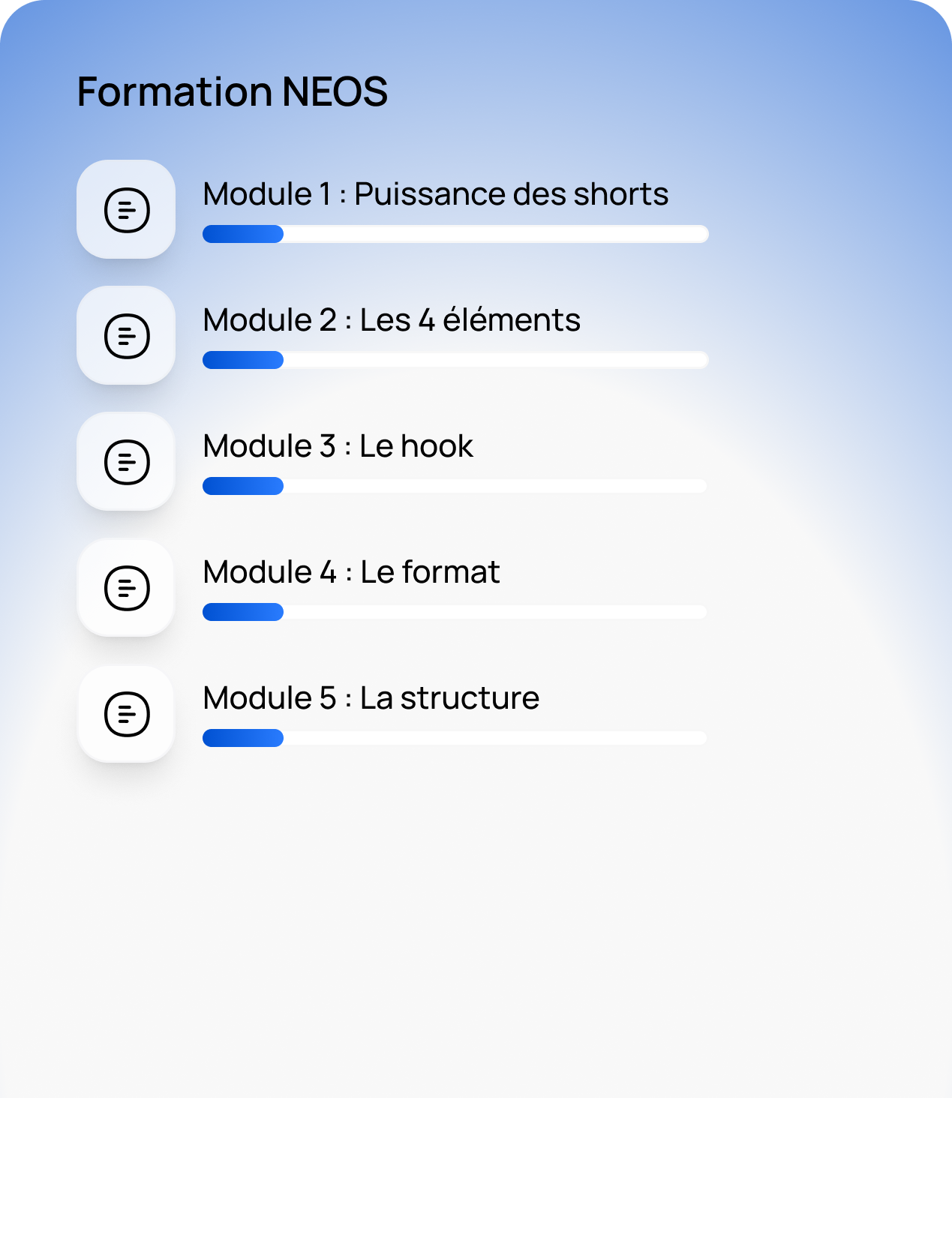
Task: Click the Module 3 document icon
Action: point(125,462)
